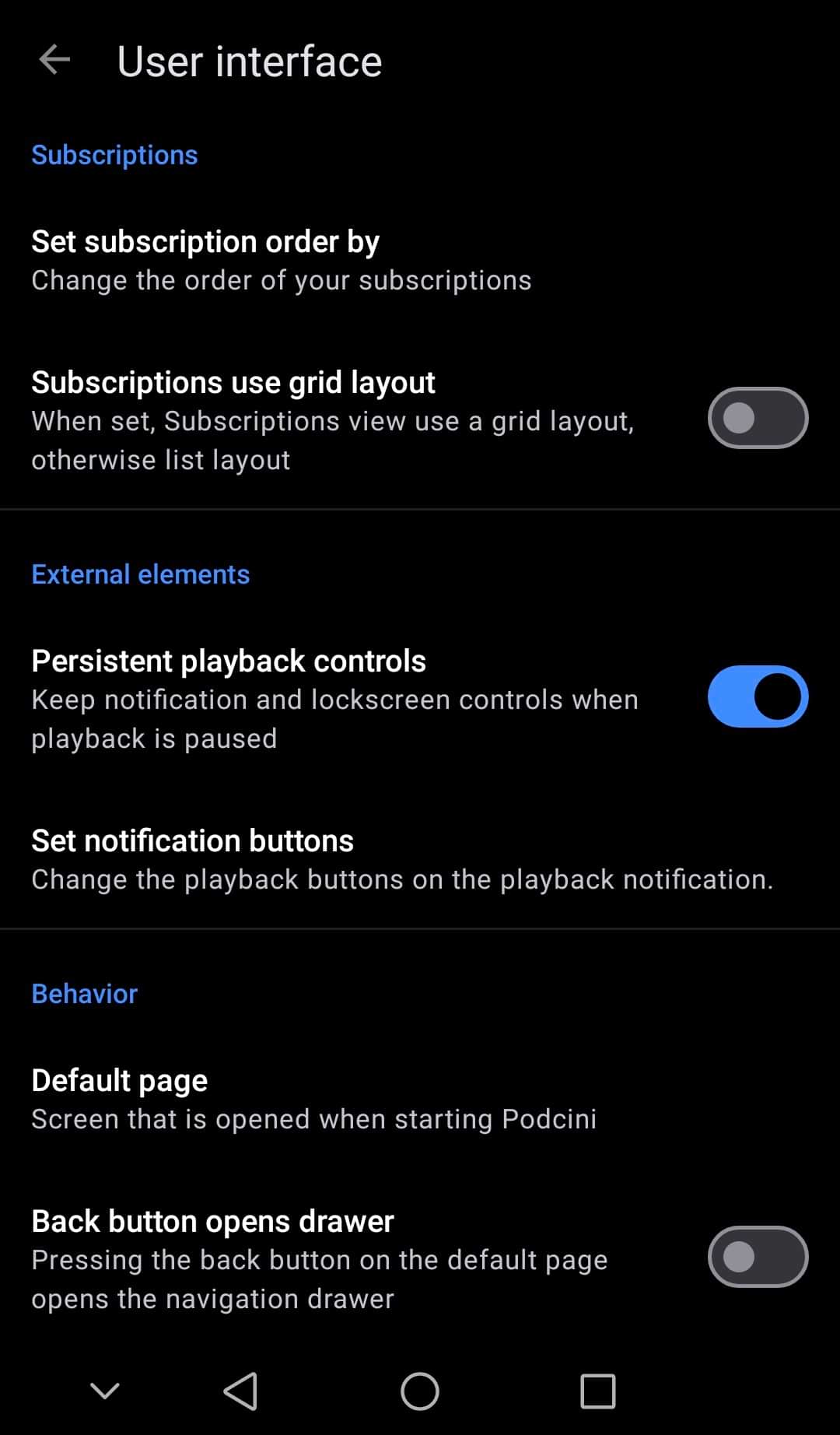Turn off Persistent playback controls
This screenshot has height=1435, width=840.
(x=758, y=696)
